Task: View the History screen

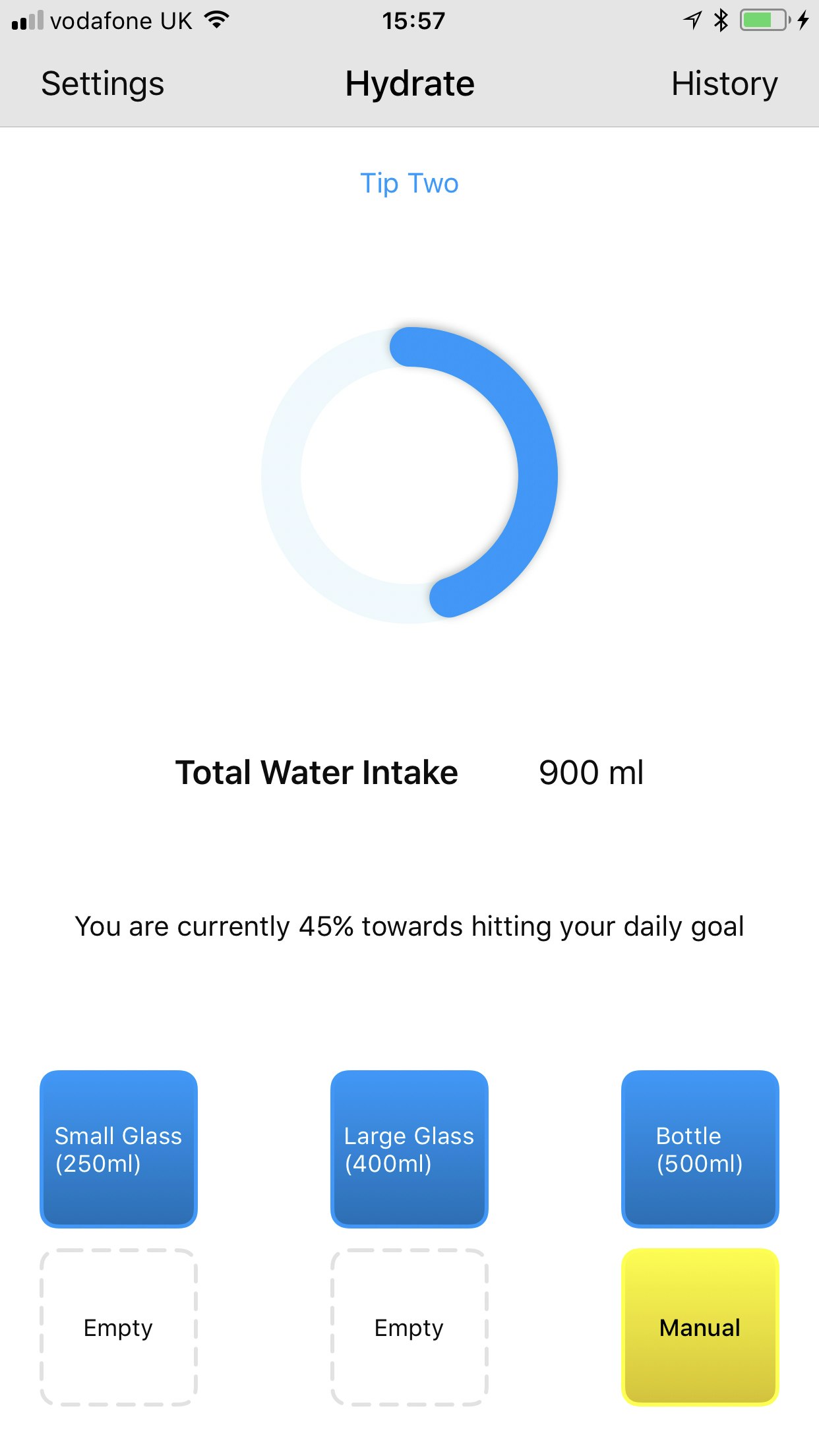Action: (724, 84)
